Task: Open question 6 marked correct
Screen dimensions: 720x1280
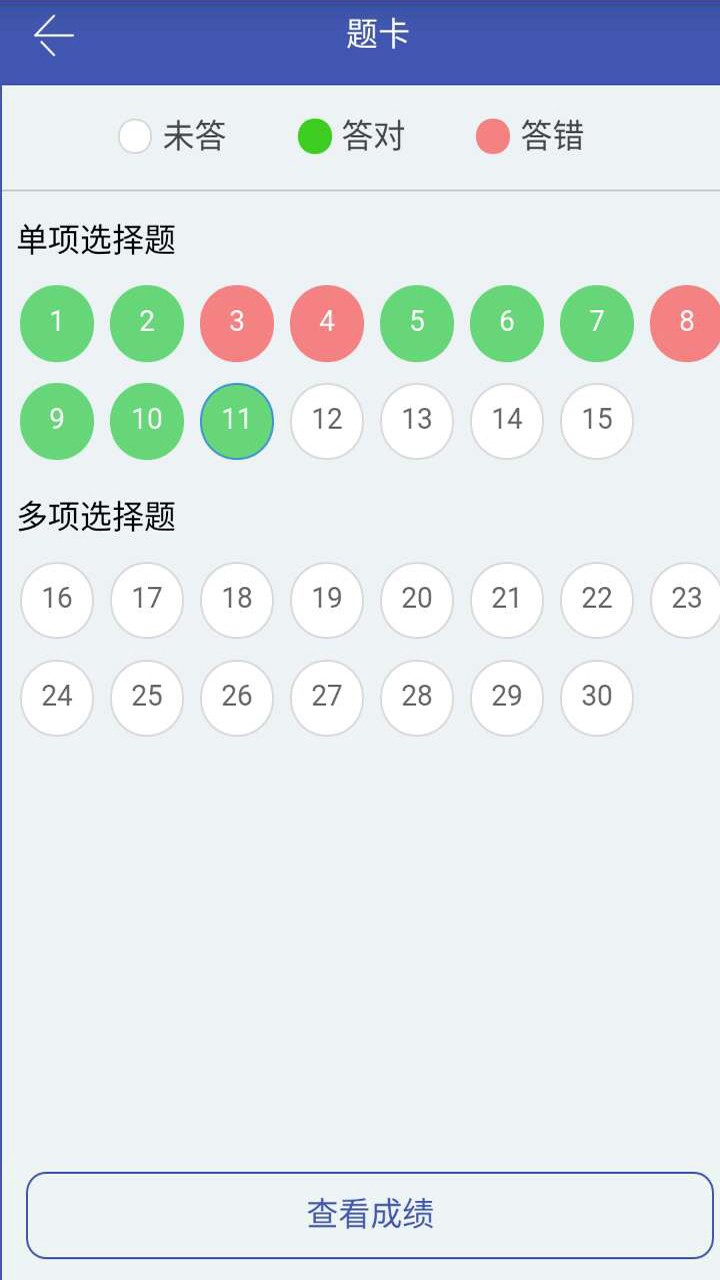Action: click(x=507, y=323)
